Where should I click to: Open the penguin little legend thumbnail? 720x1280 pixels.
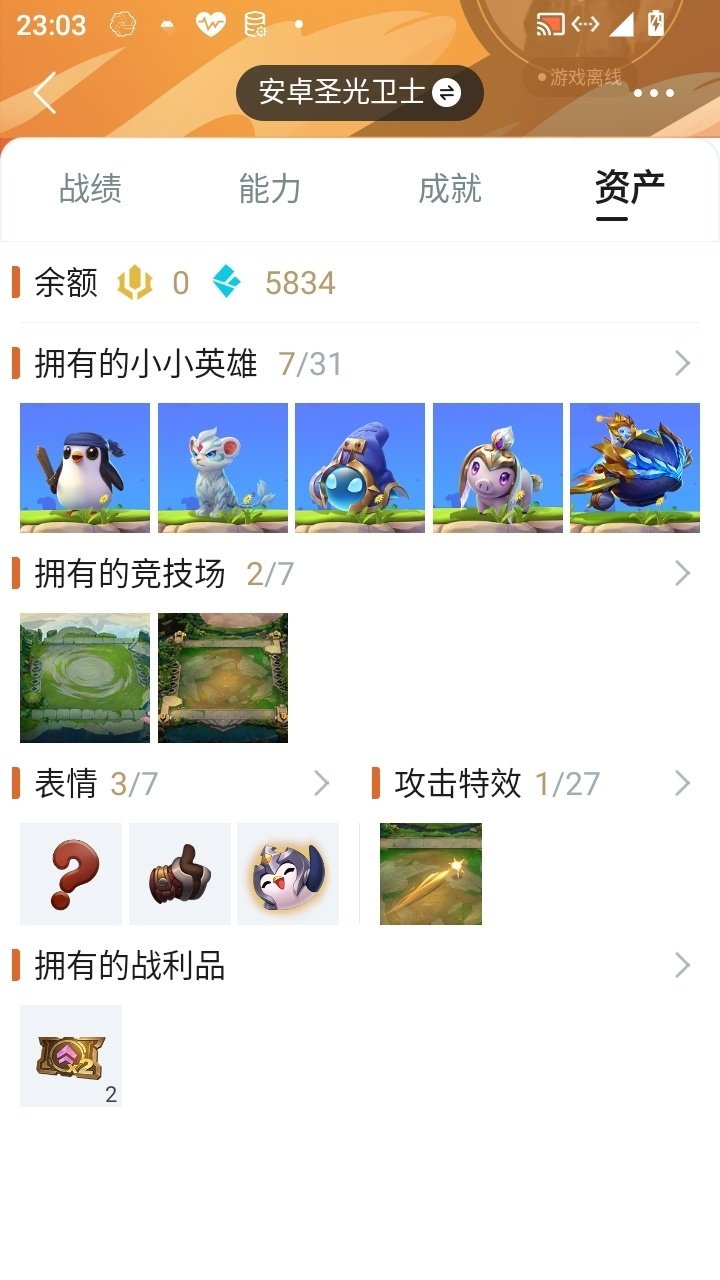tap(84, 466)
